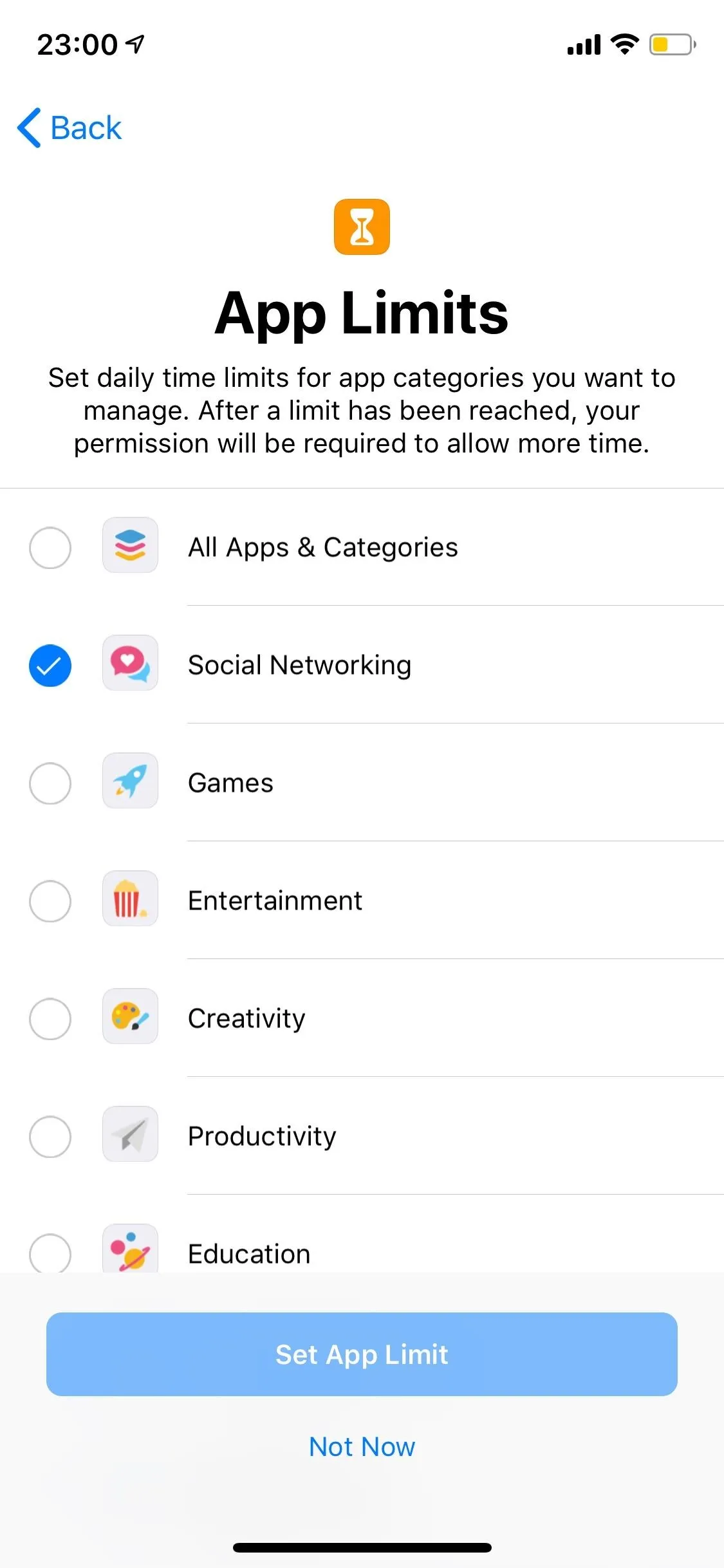Select the Productivity category
Screen dimensions: 724x1568
(x=362, y=1136)
